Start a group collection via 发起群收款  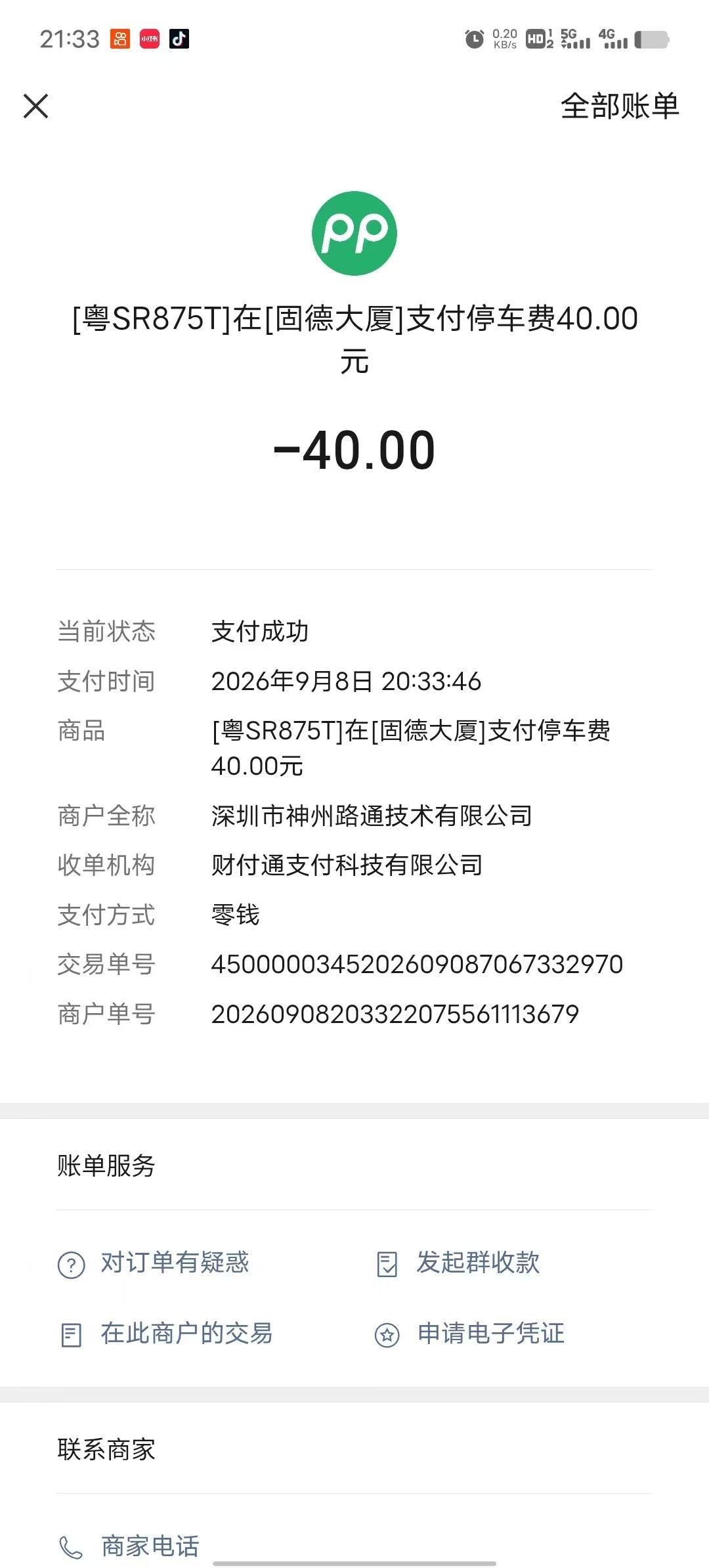[x=458, y=1263]
